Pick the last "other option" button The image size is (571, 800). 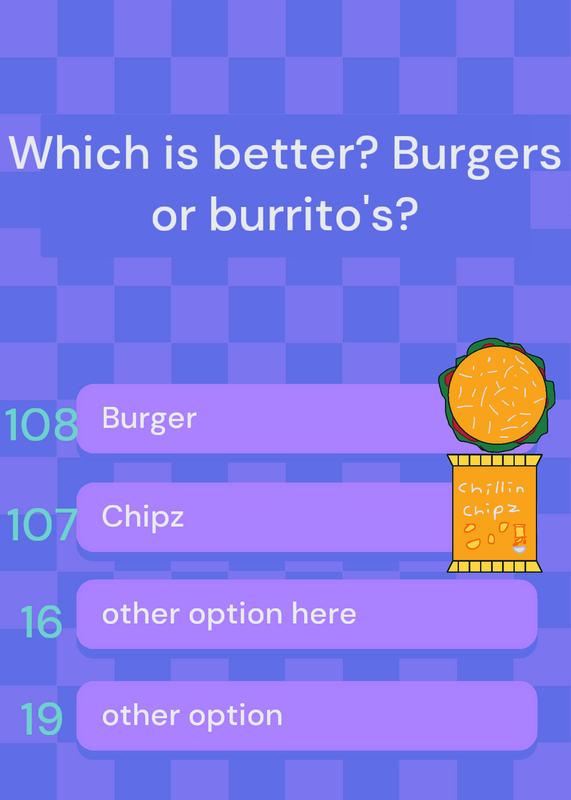[x=307, y=715]
